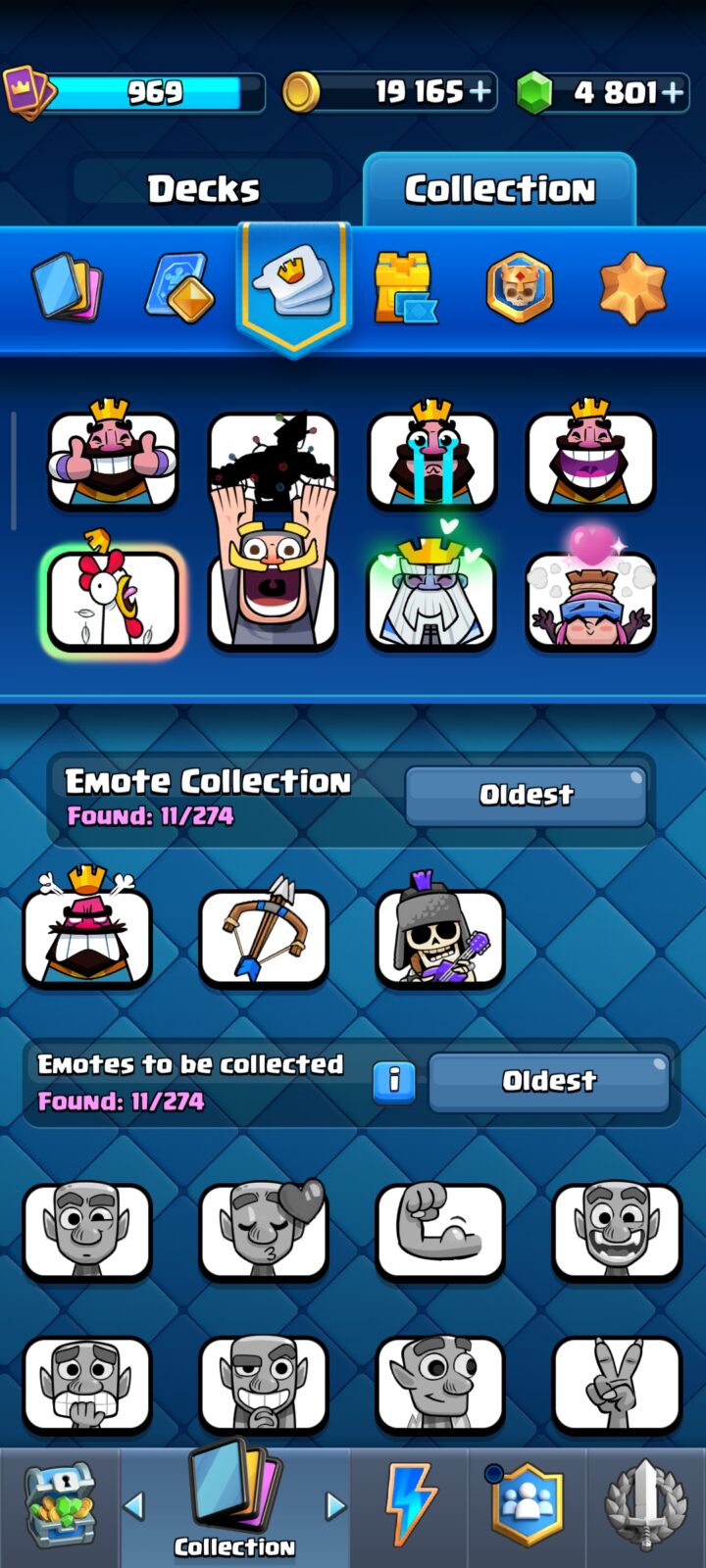Change Emote Collection sort order from Oldest

(526, 795)
